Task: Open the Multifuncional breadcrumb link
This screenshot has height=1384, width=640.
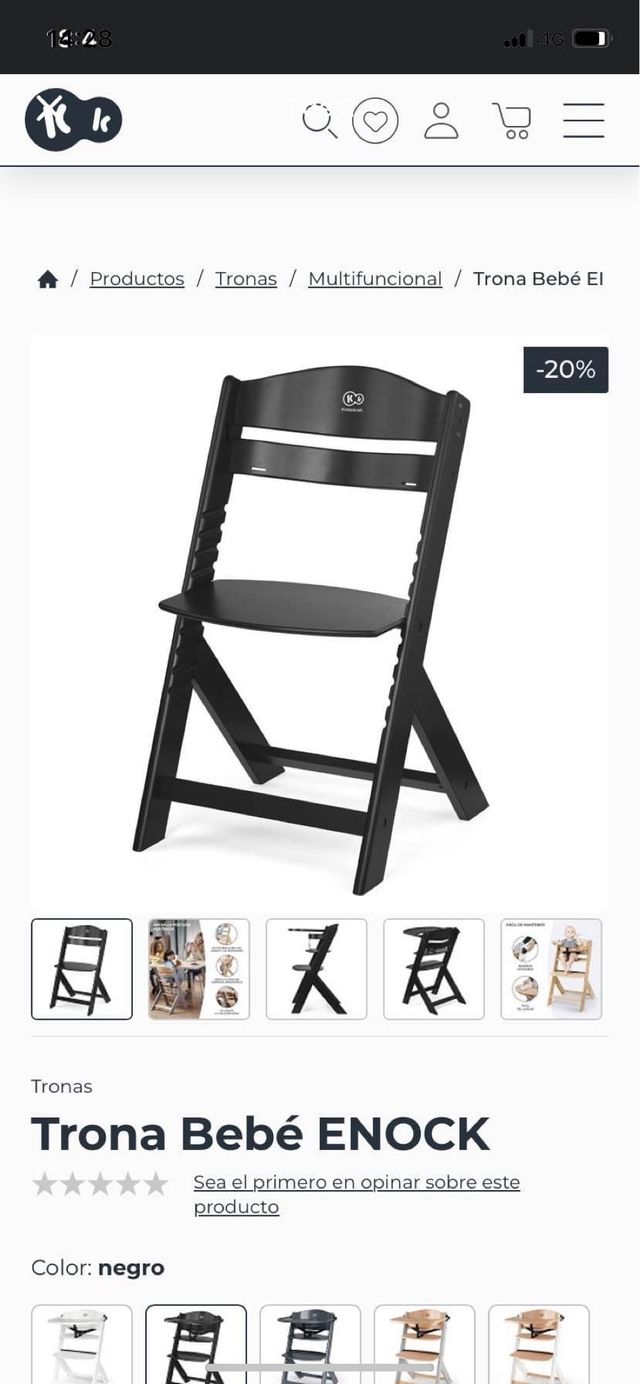Action: 375,279
